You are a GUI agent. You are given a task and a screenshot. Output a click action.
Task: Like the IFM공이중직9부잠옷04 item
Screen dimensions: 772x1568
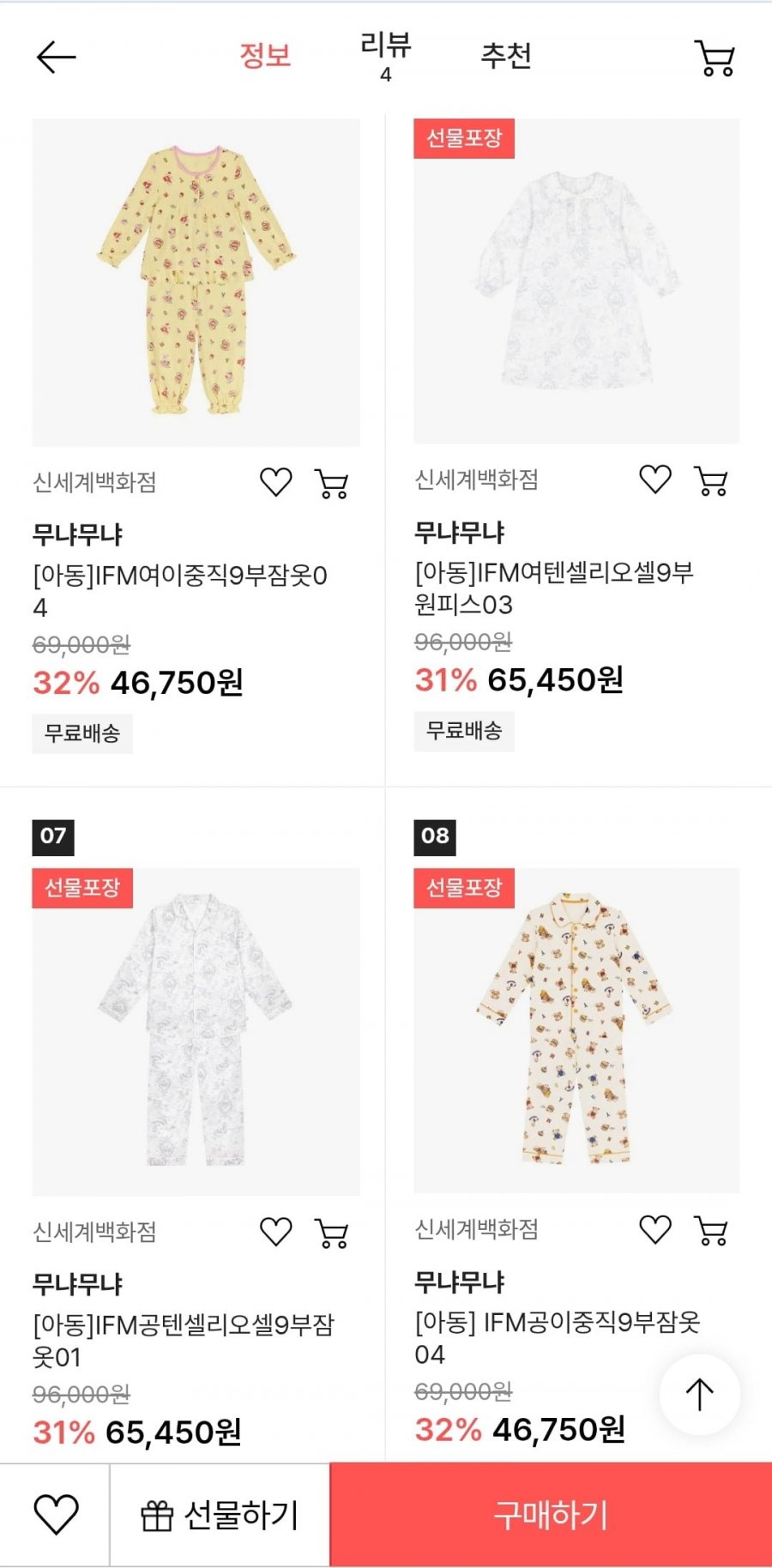tap(655, 1229)
